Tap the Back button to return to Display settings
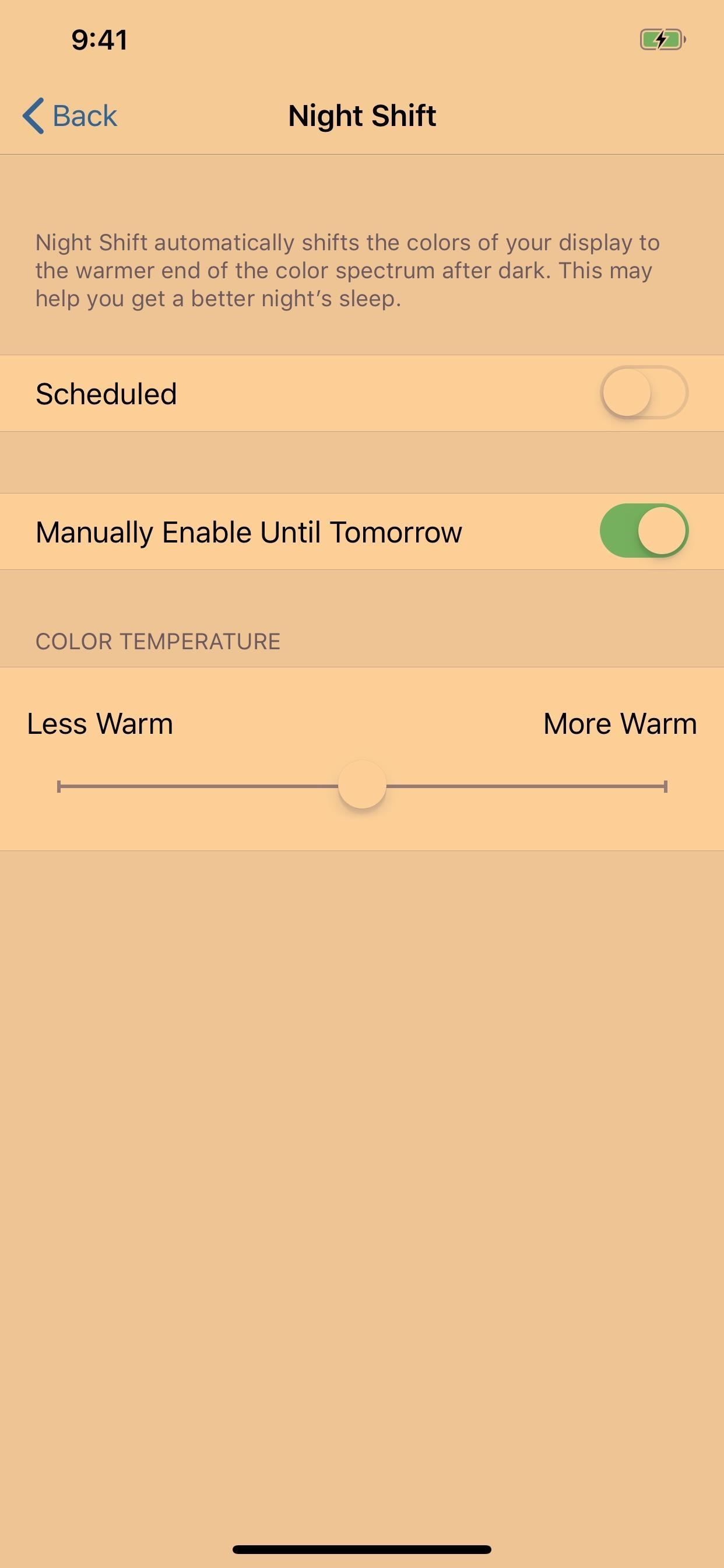724x1568 pixels. 70,114
